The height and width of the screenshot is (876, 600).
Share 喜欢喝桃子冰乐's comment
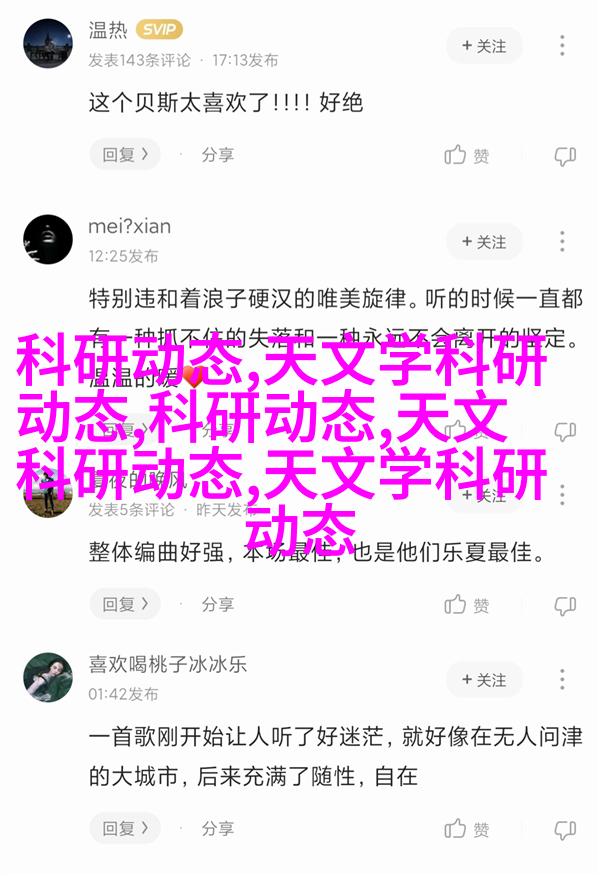tap(217, 829)
